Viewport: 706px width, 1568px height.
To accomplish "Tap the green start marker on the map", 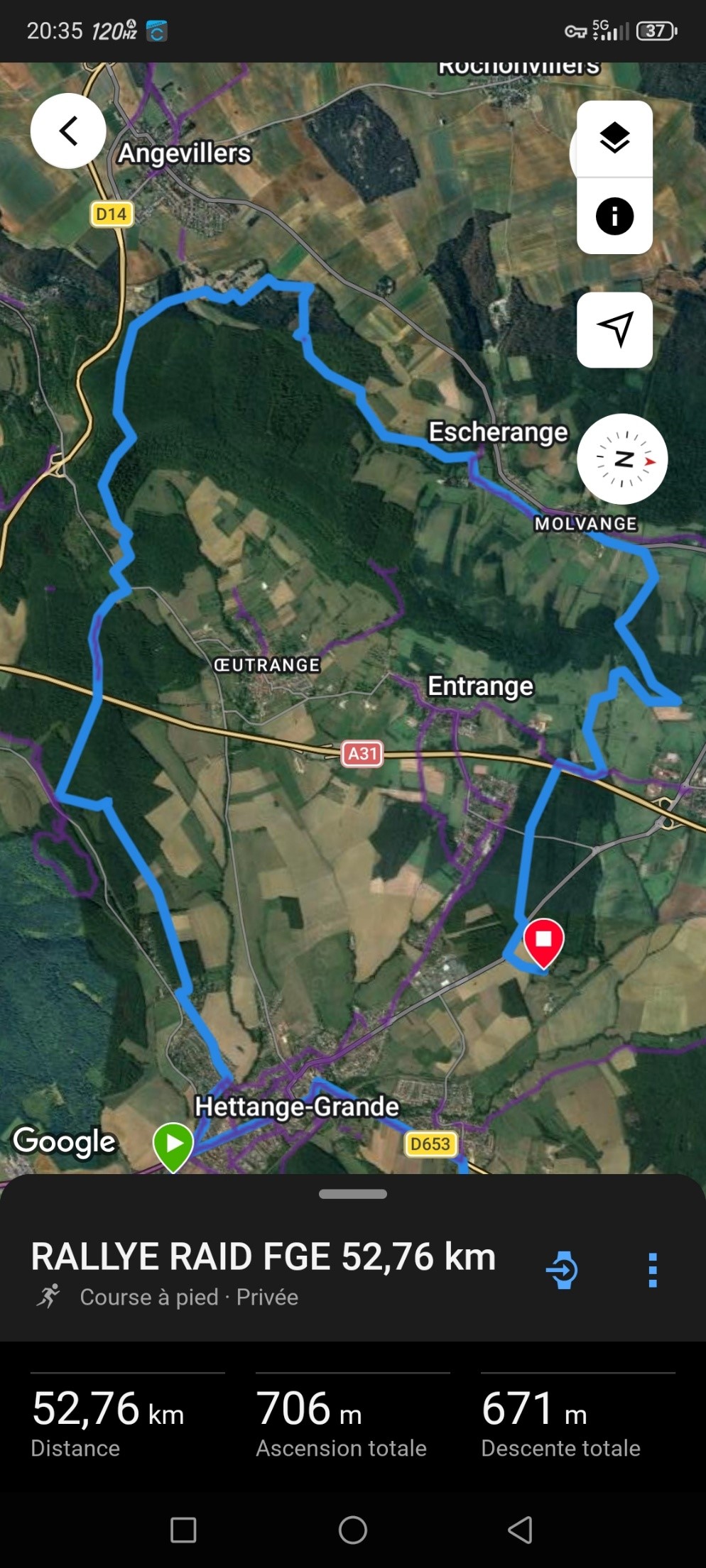I will (173, 1144).
